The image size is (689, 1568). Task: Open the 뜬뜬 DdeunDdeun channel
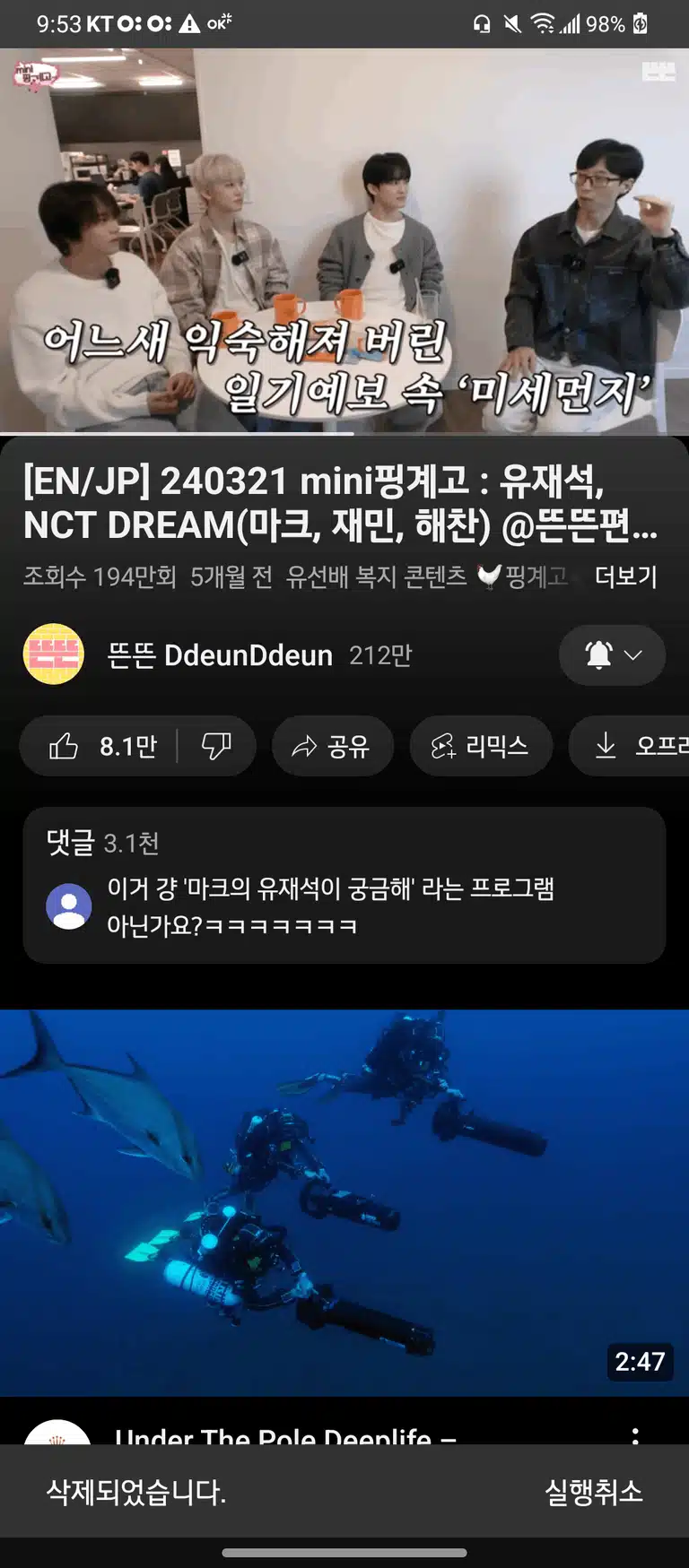220,655
